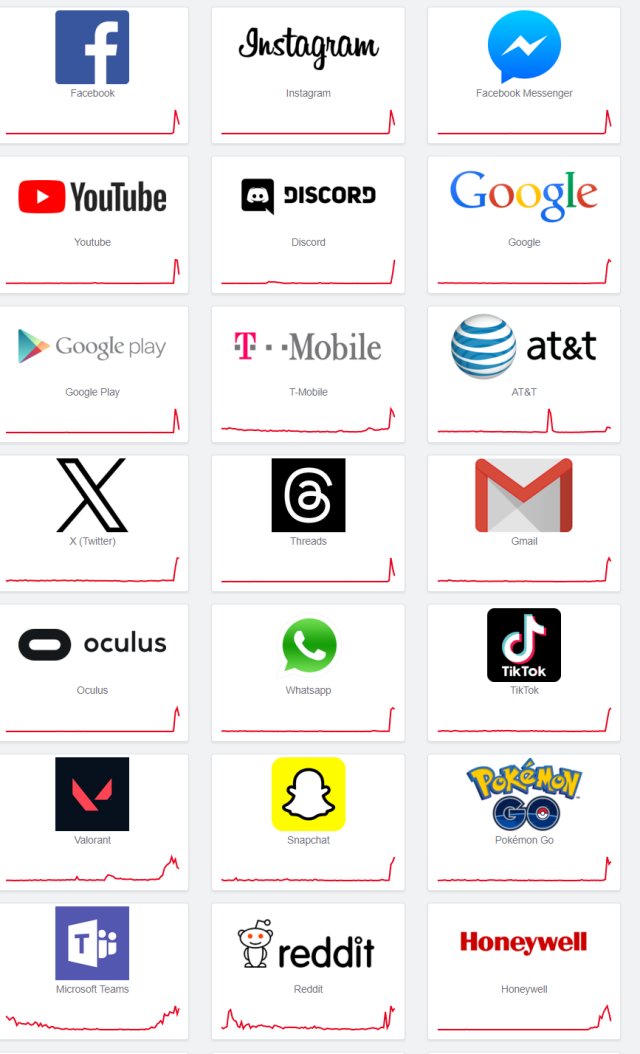View the Snapchat outage card
The image size is (640, 1054).
[x=308, y=818]
